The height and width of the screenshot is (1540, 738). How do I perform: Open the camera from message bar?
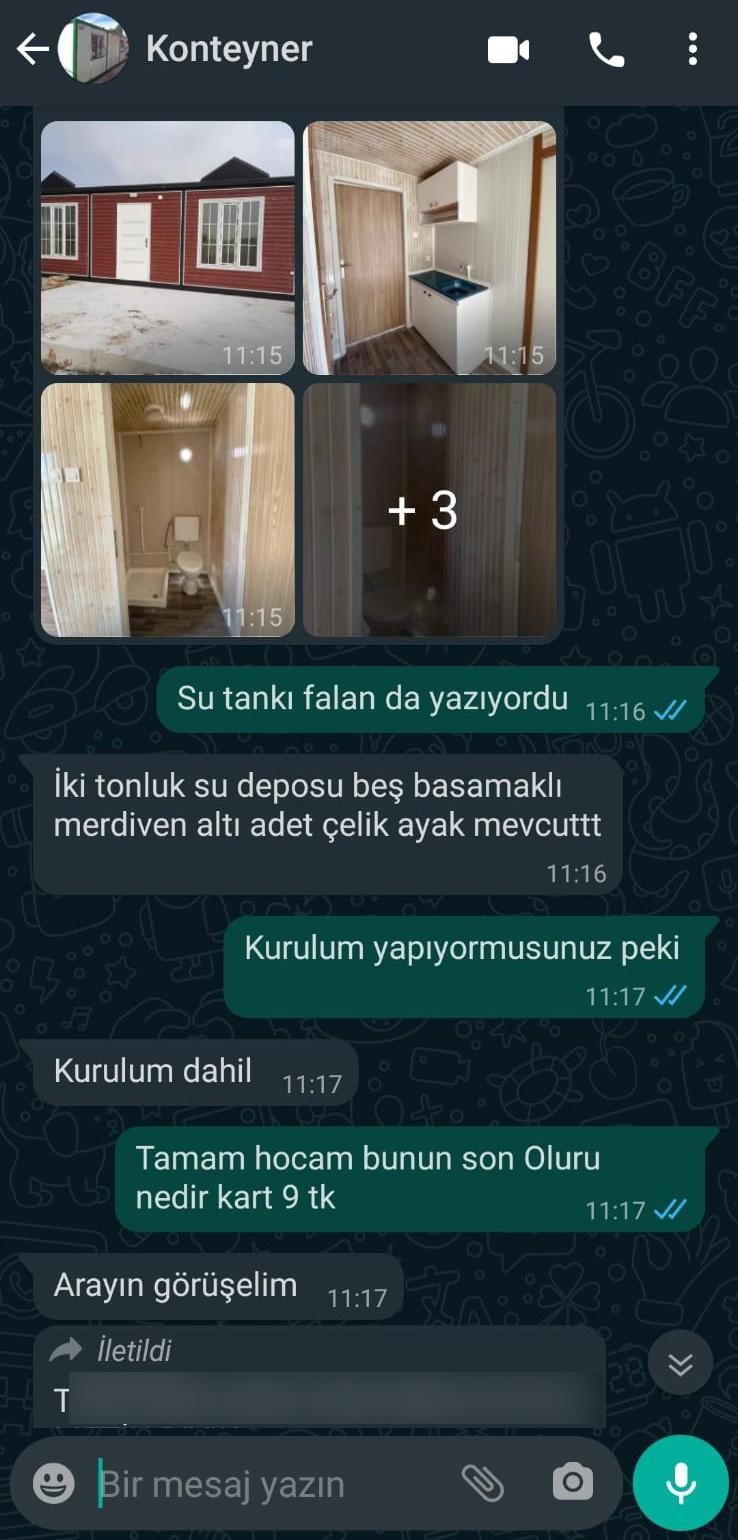click(572, 1483)
